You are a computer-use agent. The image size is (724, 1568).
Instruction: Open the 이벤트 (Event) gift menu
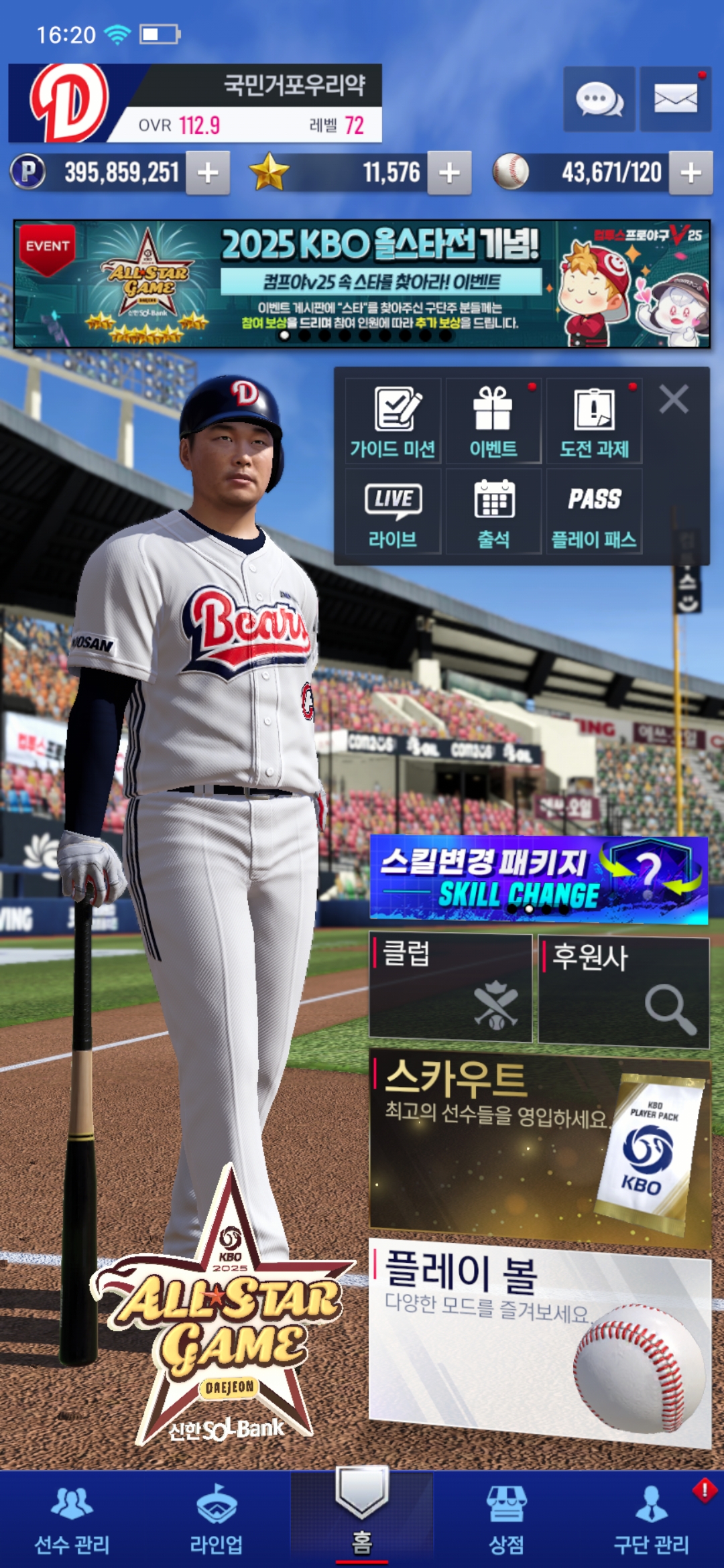493,421
